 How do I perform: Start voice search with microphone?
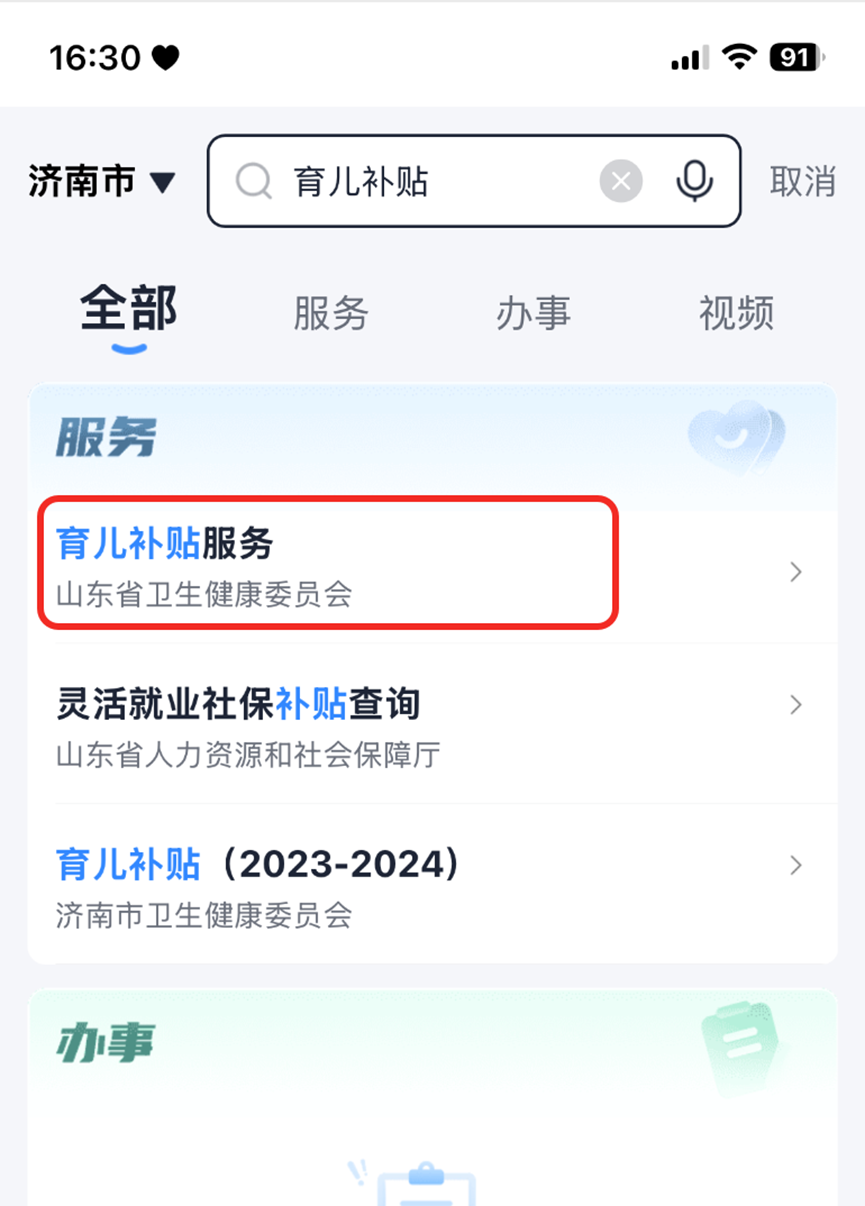[694, 182]
